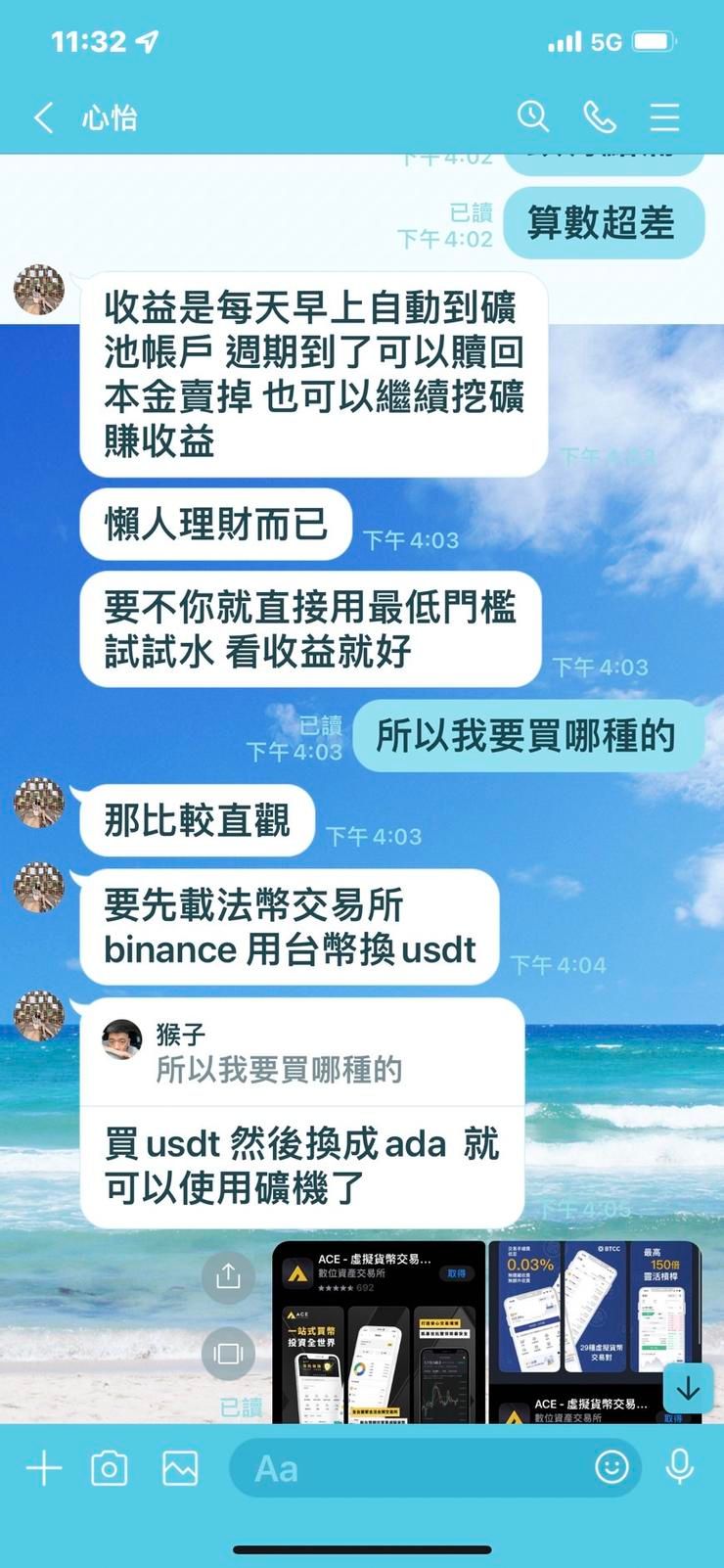Open the camera to take a photo
Viewport: 724px width, 1568px height.
(x=109, y=1468)
